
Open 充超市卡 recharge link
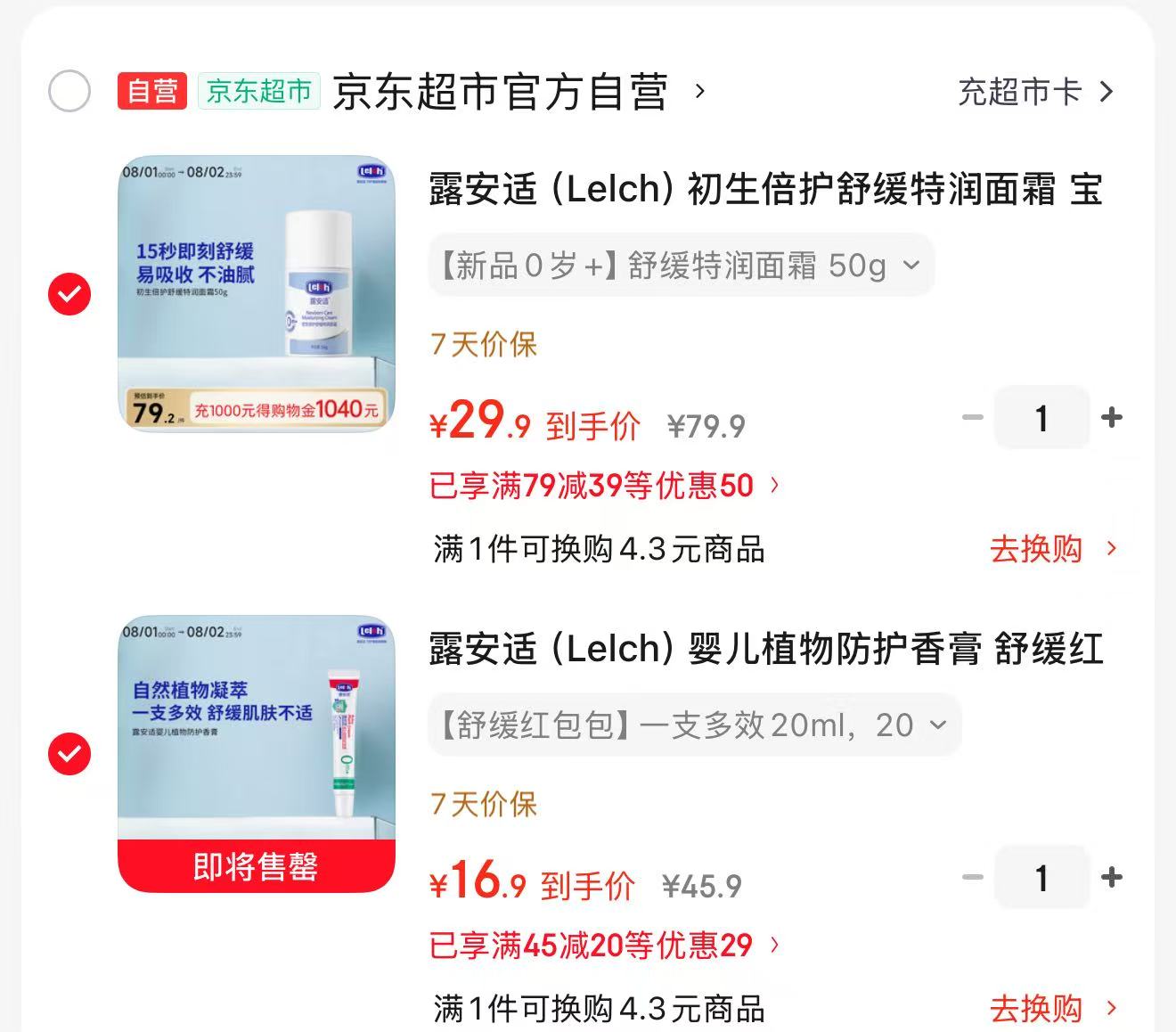pyautogui.click(x=1035, y=91)
